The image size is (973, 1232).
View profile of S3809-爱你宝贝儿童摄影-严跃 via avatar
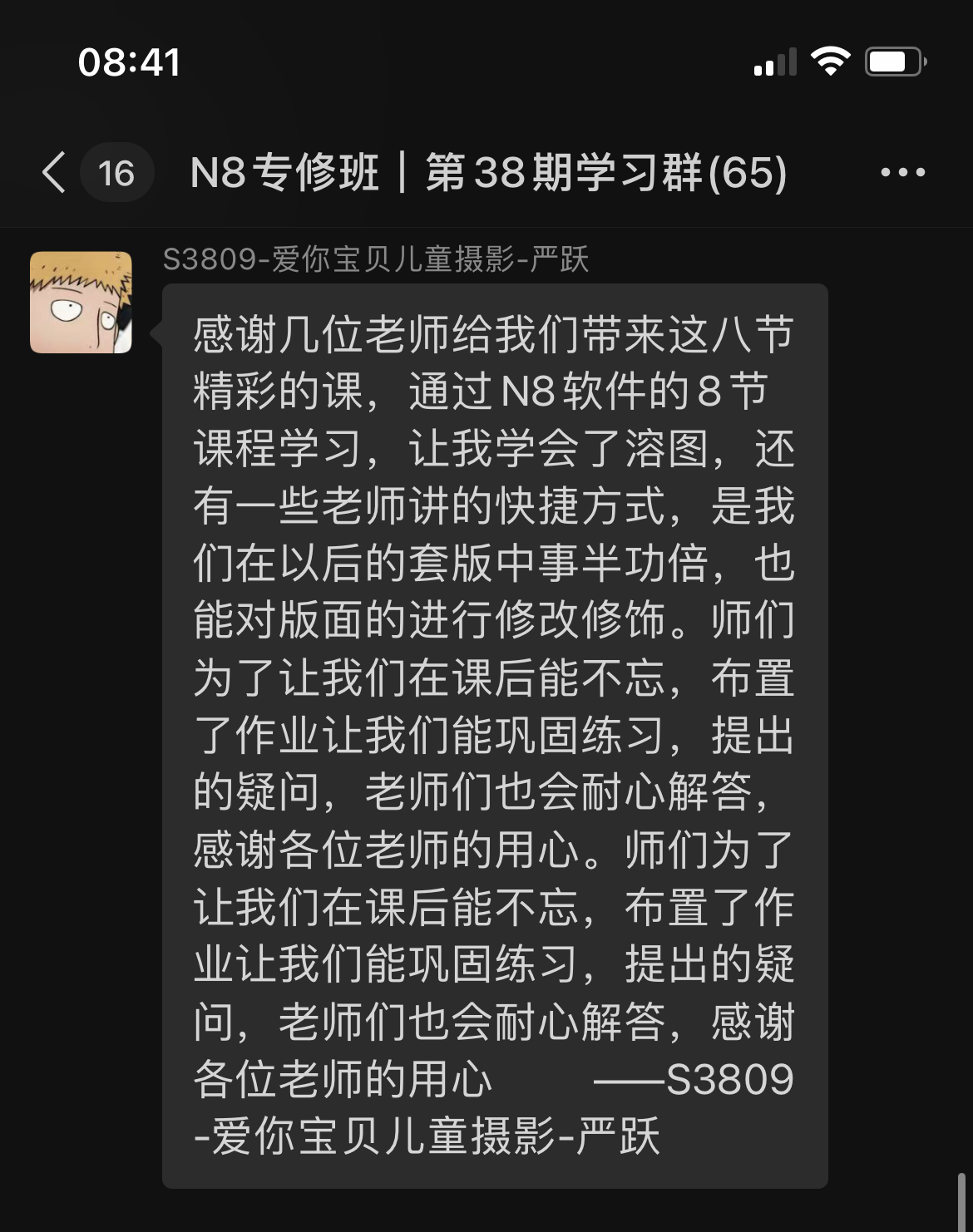(x=81, y=303)
